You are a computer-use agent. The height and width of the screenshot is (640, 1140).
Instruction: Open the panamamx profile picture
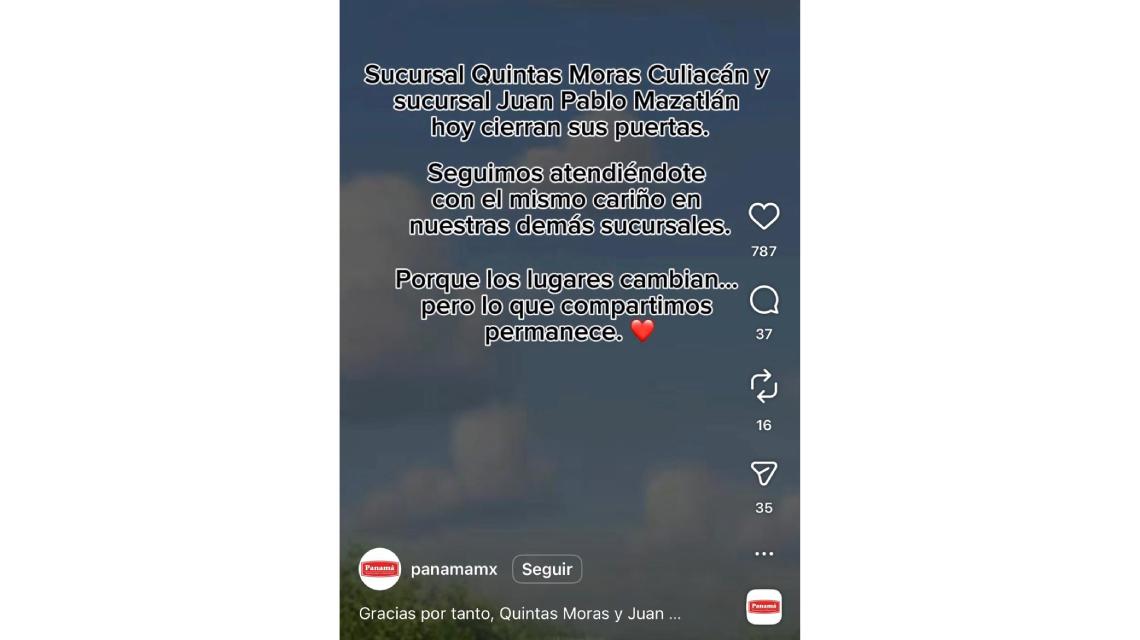coord(380,569)
